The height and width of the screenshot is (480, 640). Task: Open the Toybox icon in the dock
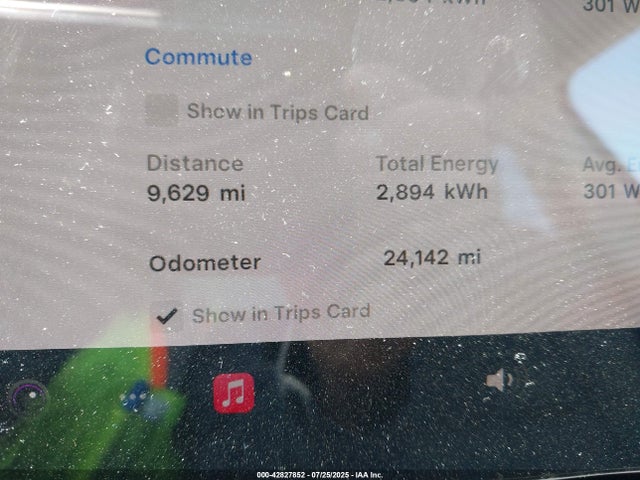[135, 398]
